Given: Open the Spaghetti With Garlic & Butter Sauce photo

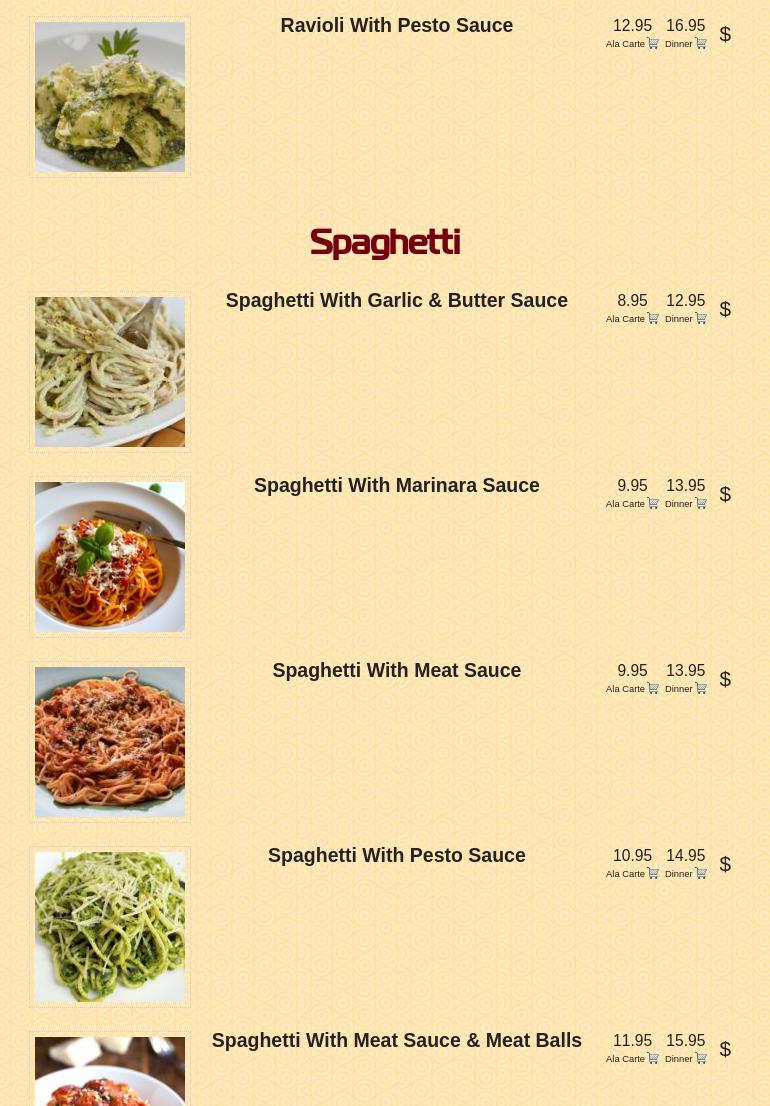Looking at the screenshot, I should pyautogui.click(x=110, y=372).
